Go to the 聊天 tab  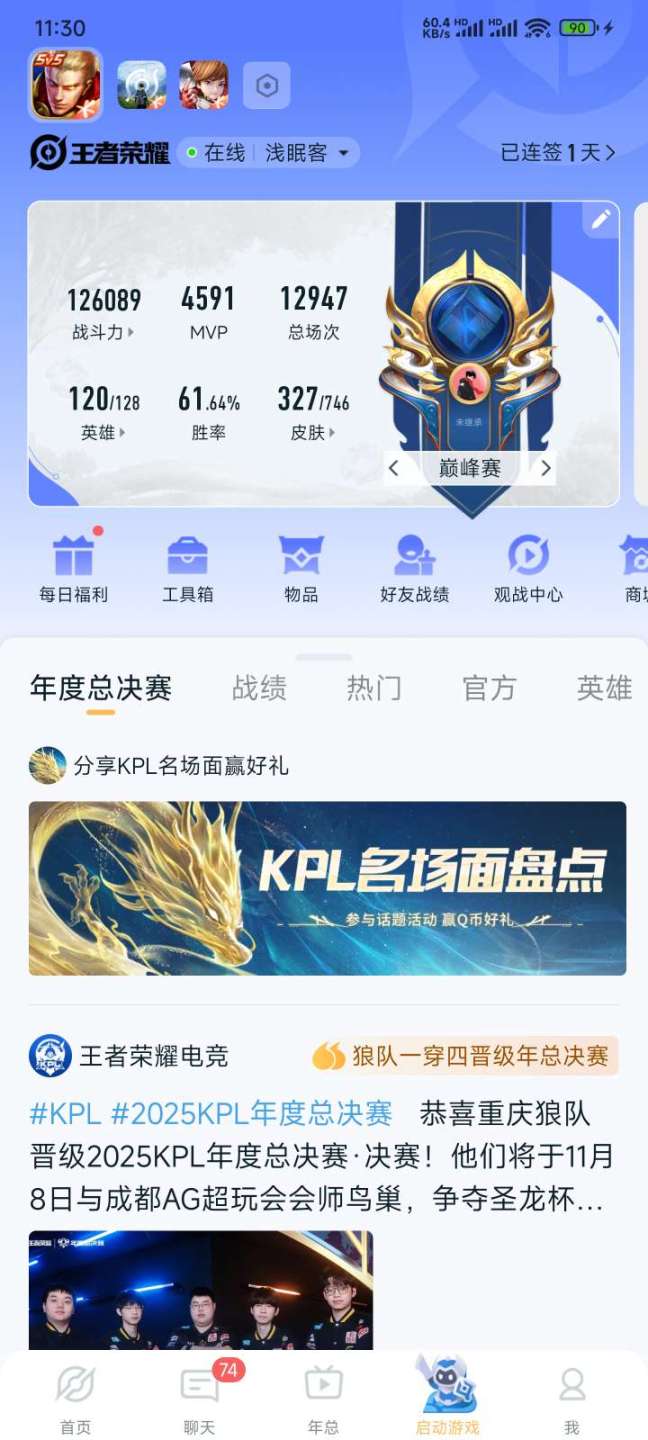click(x=199, y=1400)
